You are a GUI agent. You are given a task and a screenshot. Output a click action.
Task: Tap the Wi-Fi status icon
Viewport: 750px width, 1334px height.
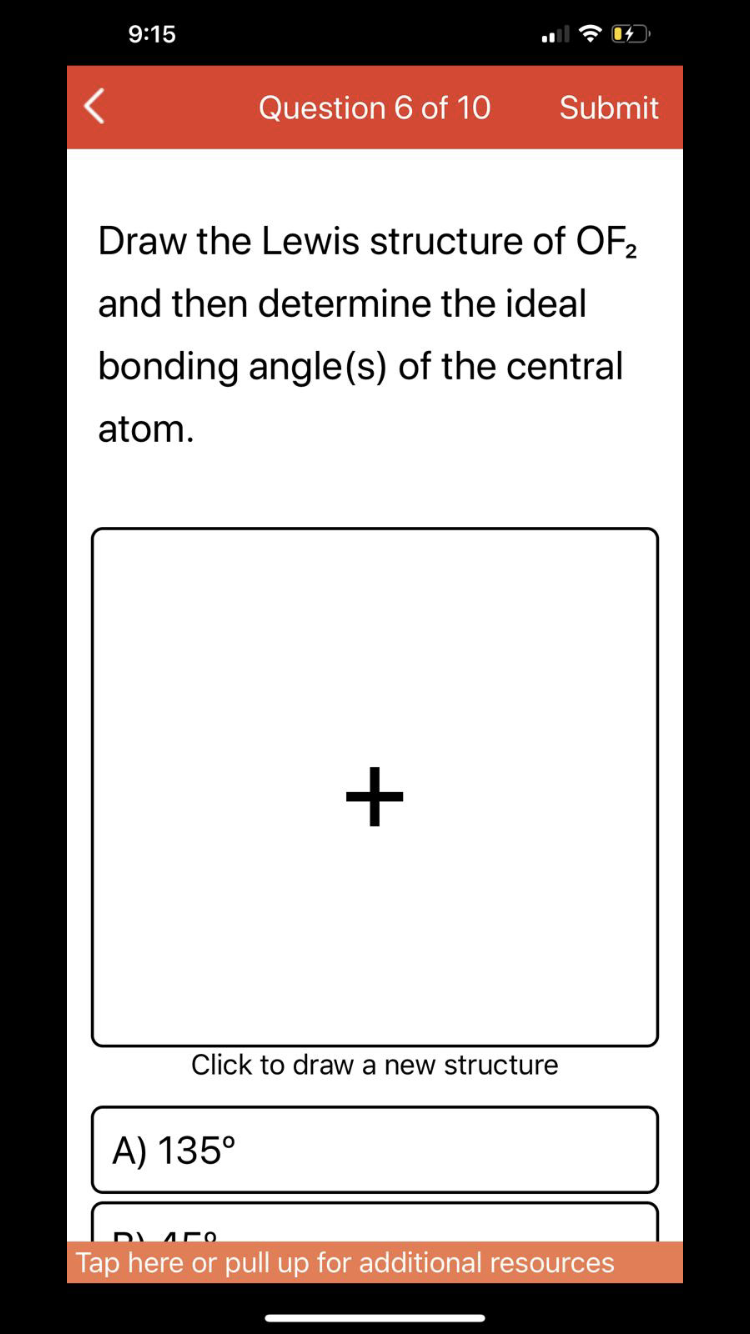point(589,33)
